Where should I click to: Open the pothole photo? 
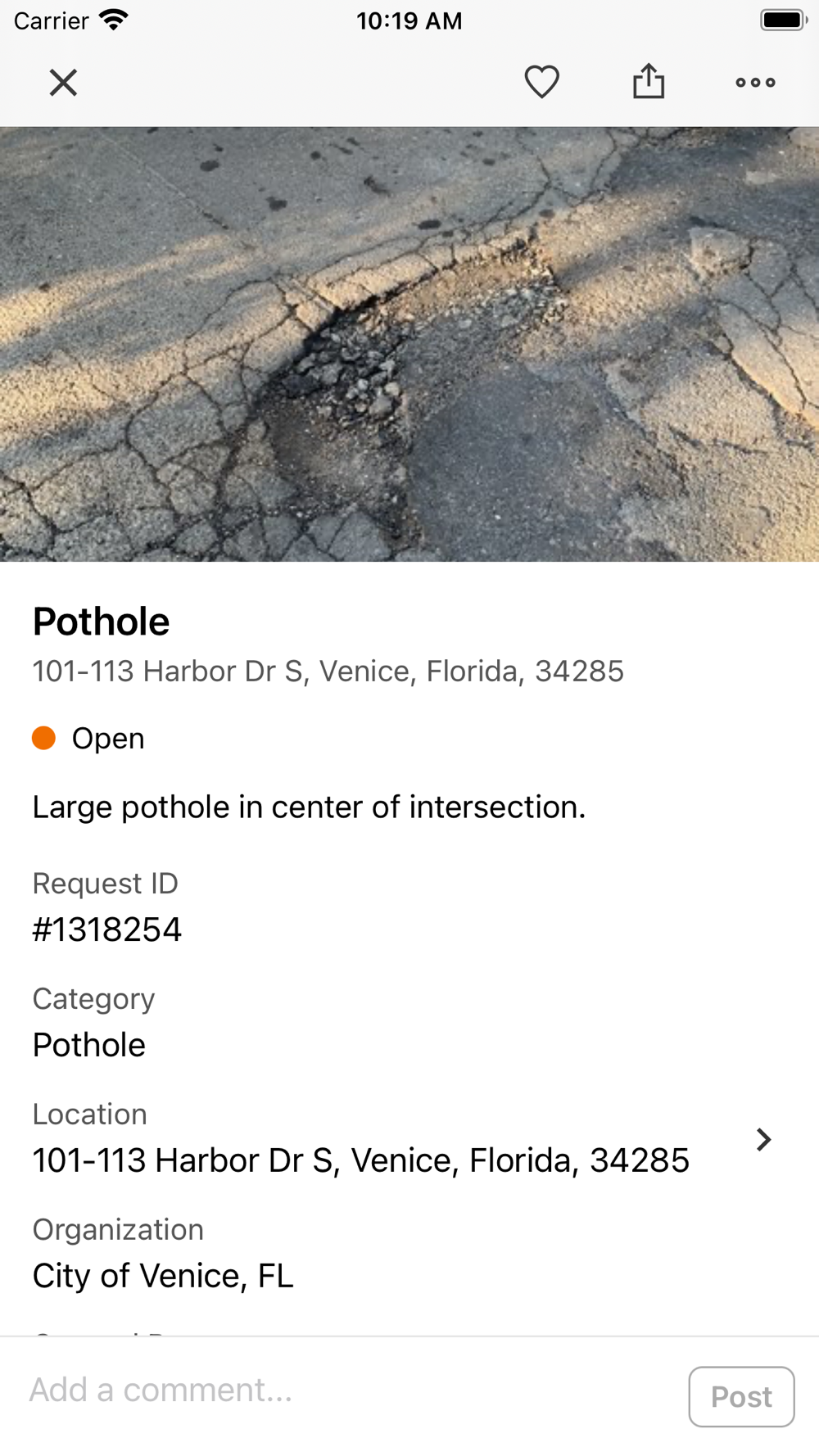click(x=409, y=344)
